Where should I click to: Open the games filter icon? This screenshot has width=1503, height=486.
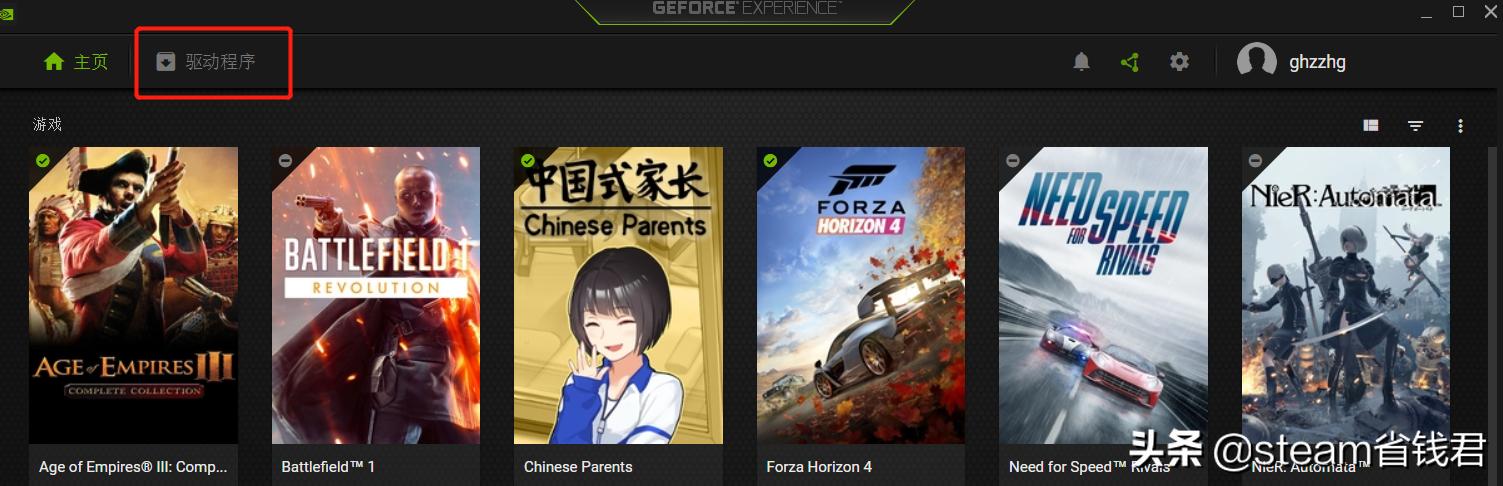click(x=1416, y=125)
